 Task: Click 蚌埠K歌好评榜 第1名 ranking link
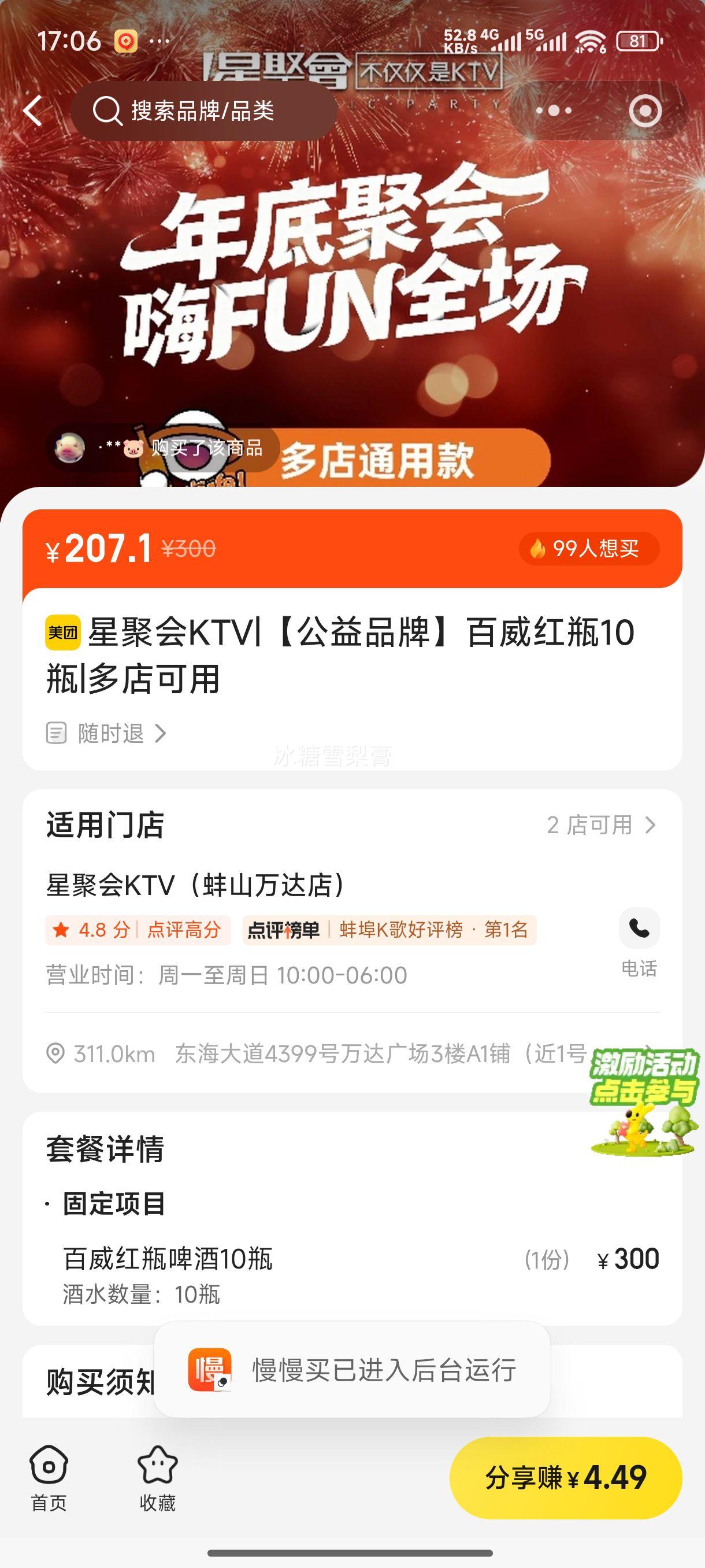[434, 930]
